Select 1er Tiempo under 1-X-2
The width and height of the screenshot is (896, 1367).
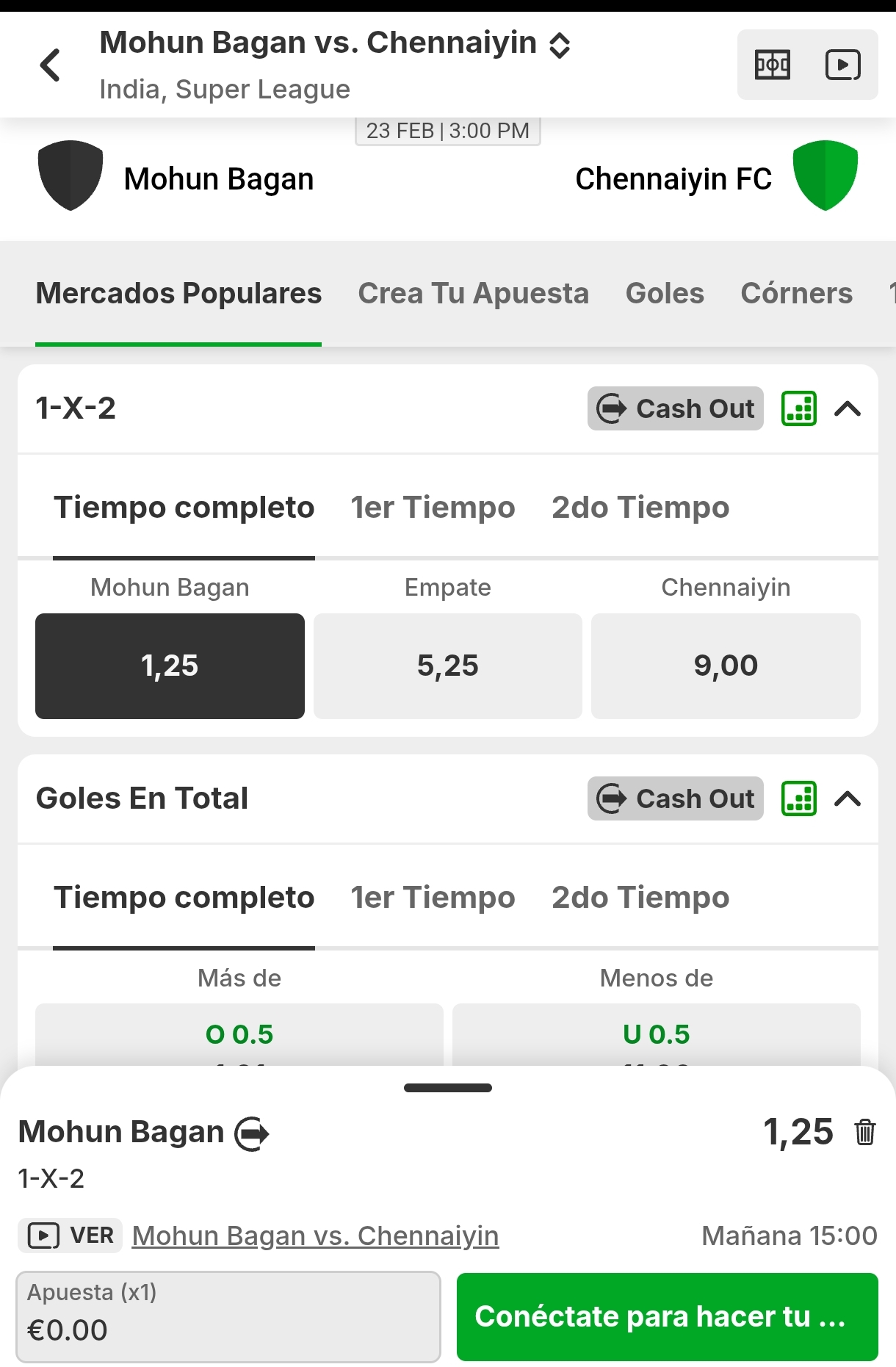tap(433, 508)
